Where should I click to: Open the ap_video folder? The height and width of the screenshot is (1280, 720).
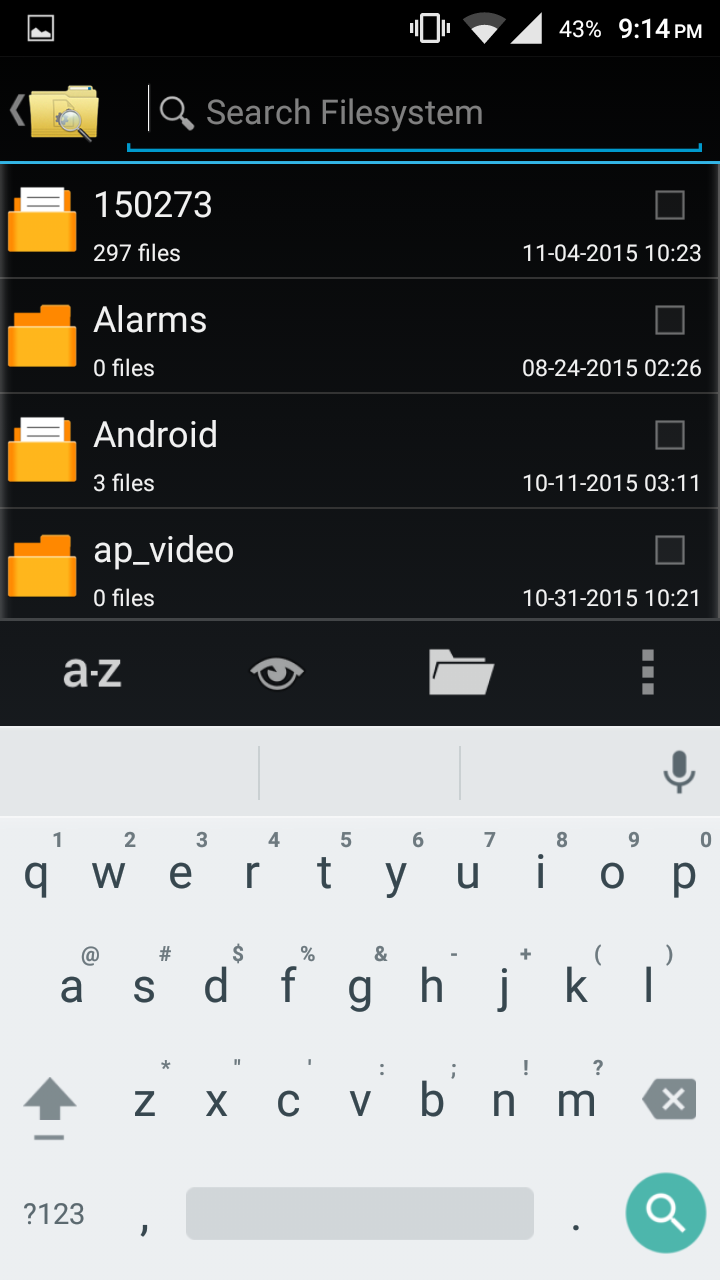[x=300, y=565]
